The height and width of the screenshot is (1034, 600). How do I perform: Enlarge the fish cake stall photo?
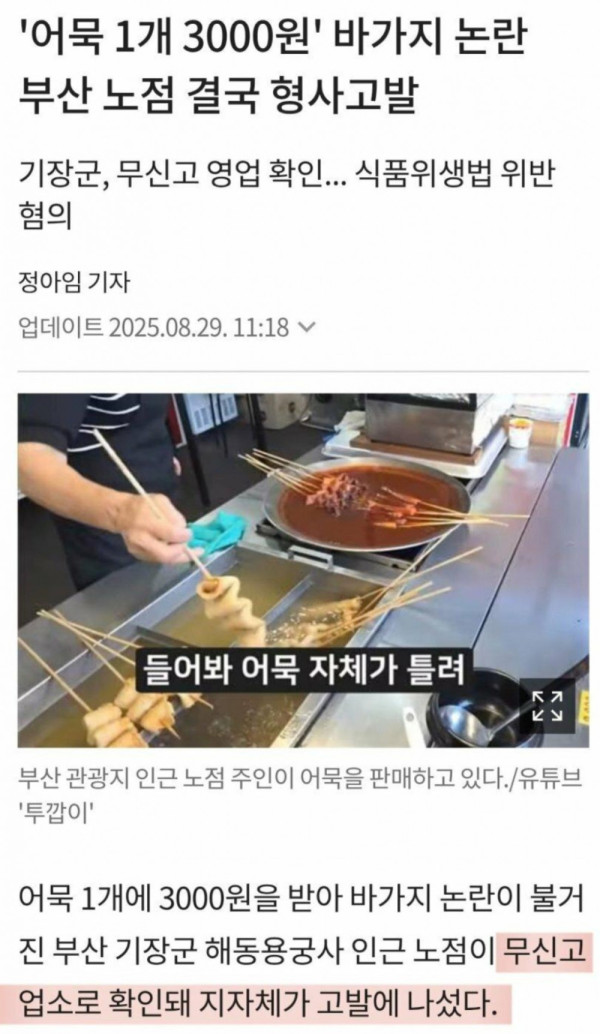(x=546, y=704)
